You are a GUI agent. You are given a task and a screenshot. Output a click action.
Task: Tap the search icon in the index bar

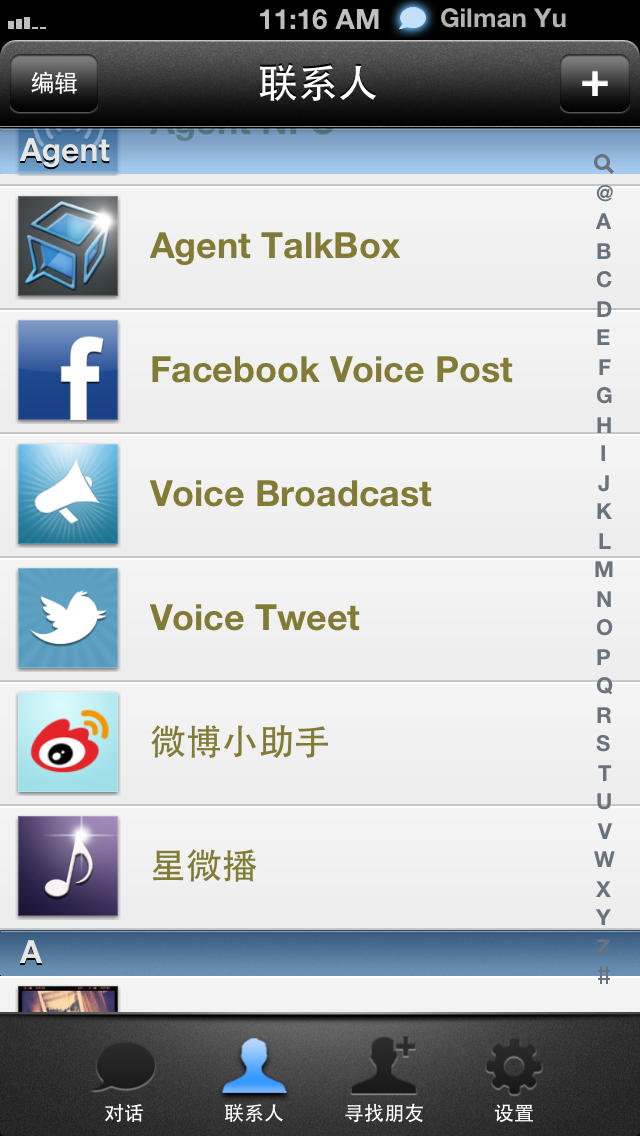[x=604, y=164]
